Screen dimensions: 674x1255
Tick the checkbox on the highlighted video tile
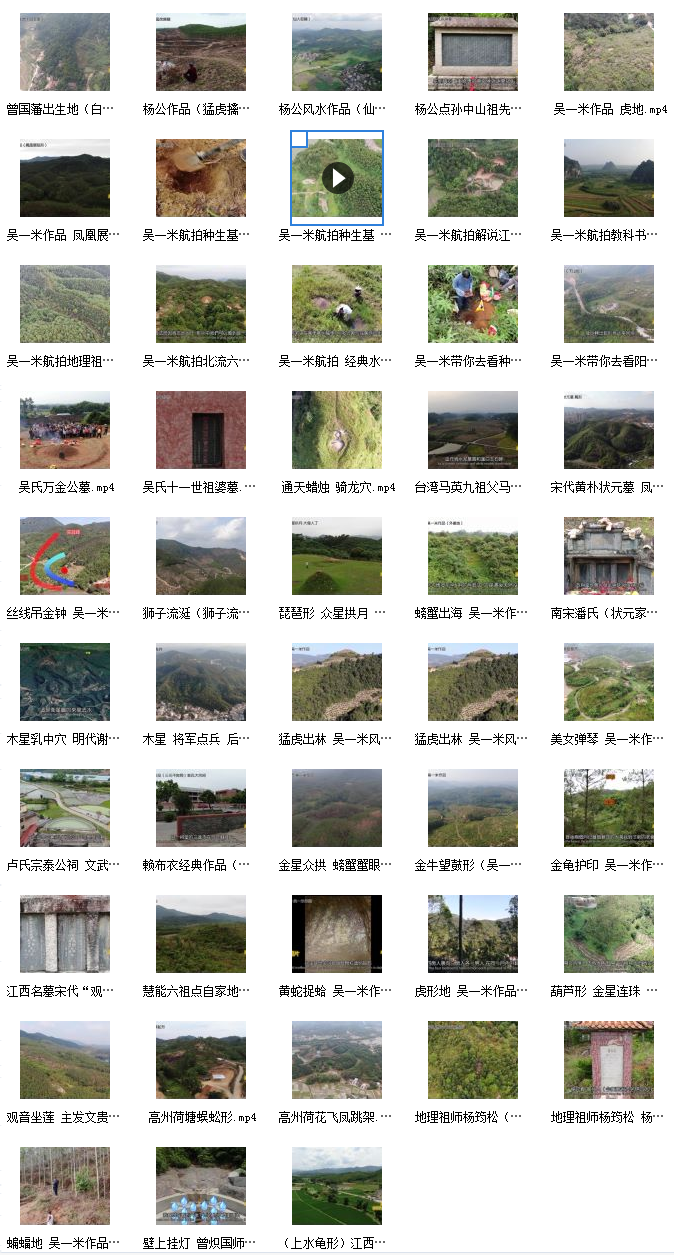tap(299, 138)
